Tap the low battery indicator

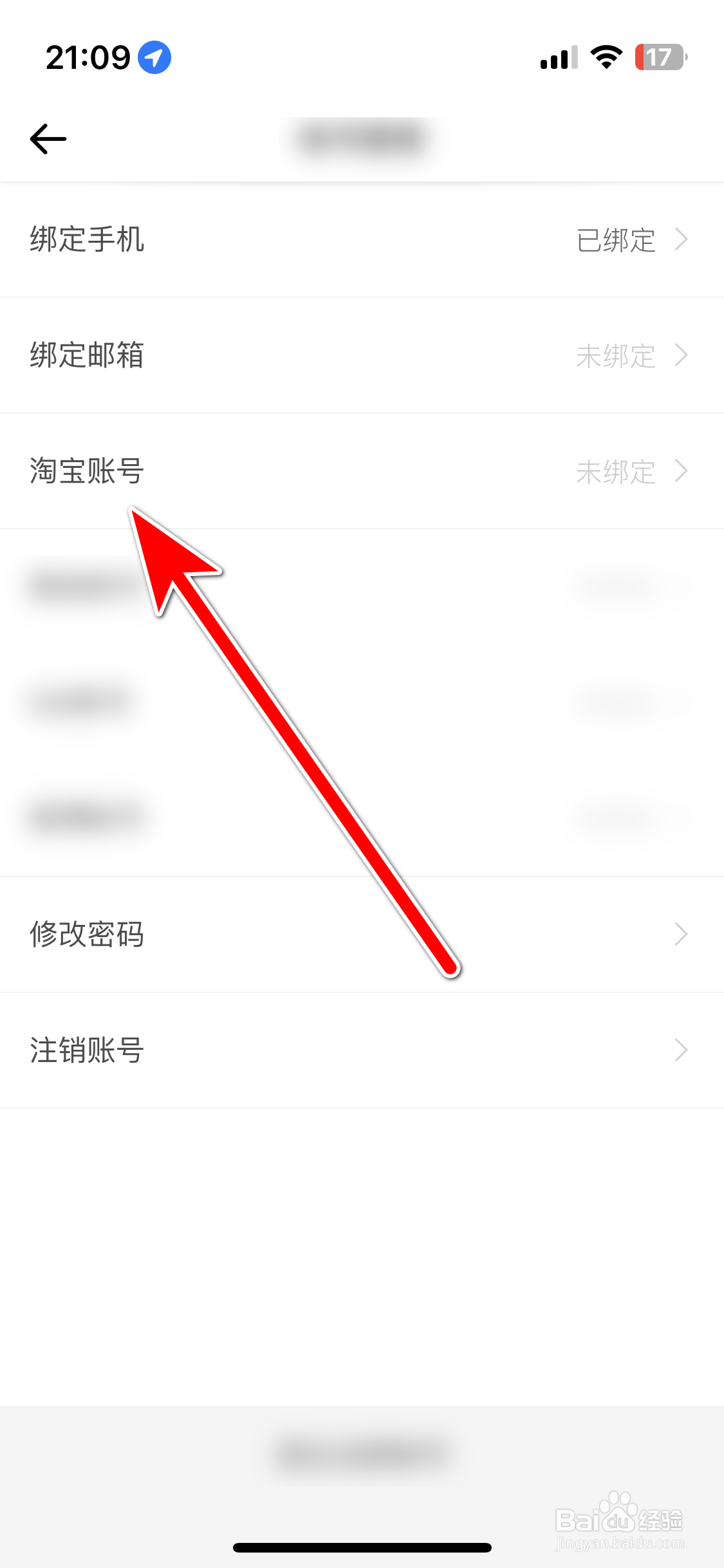[658, 57]
